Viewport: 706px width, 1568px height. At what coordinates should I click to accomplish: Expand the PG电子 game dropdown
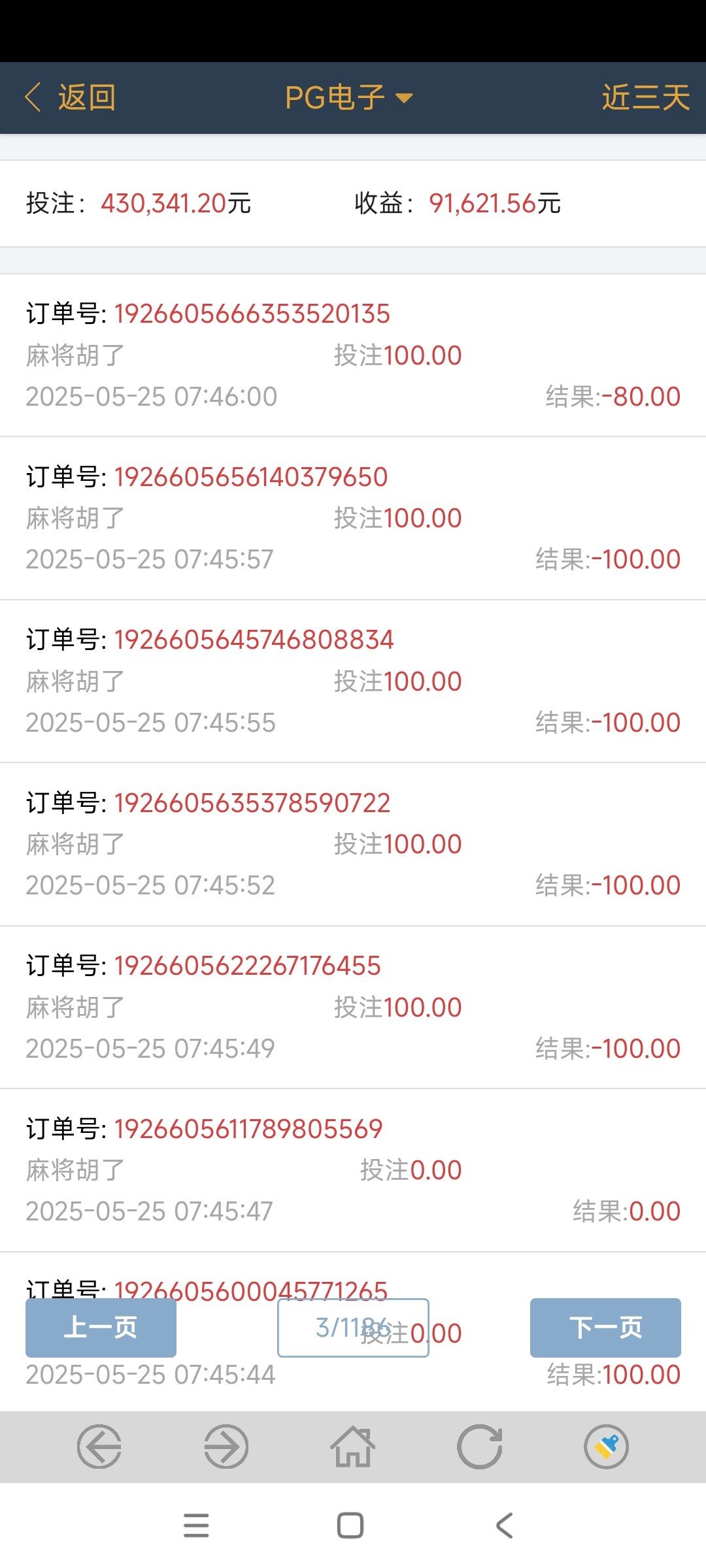pos(349,98)
